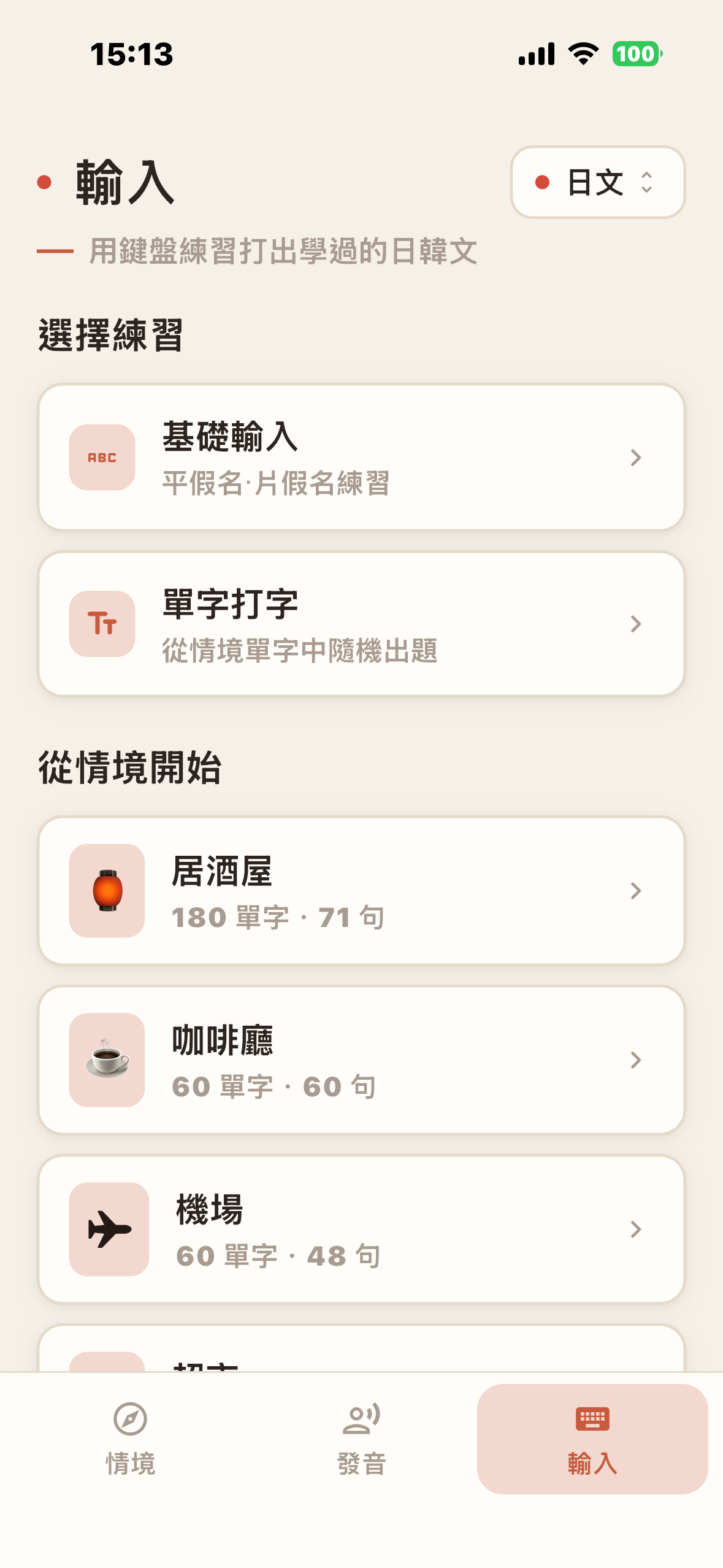Click the Tt 單字打字 icon
The height and width of the screenshot is (1568, 723).
click(102, 623)
